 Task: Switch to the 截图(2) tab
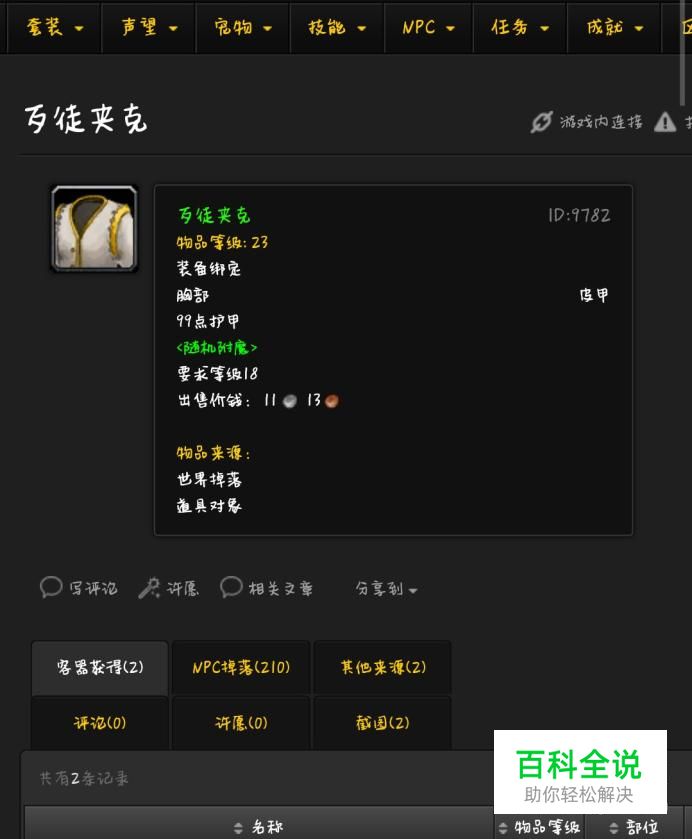pos(382,723)
